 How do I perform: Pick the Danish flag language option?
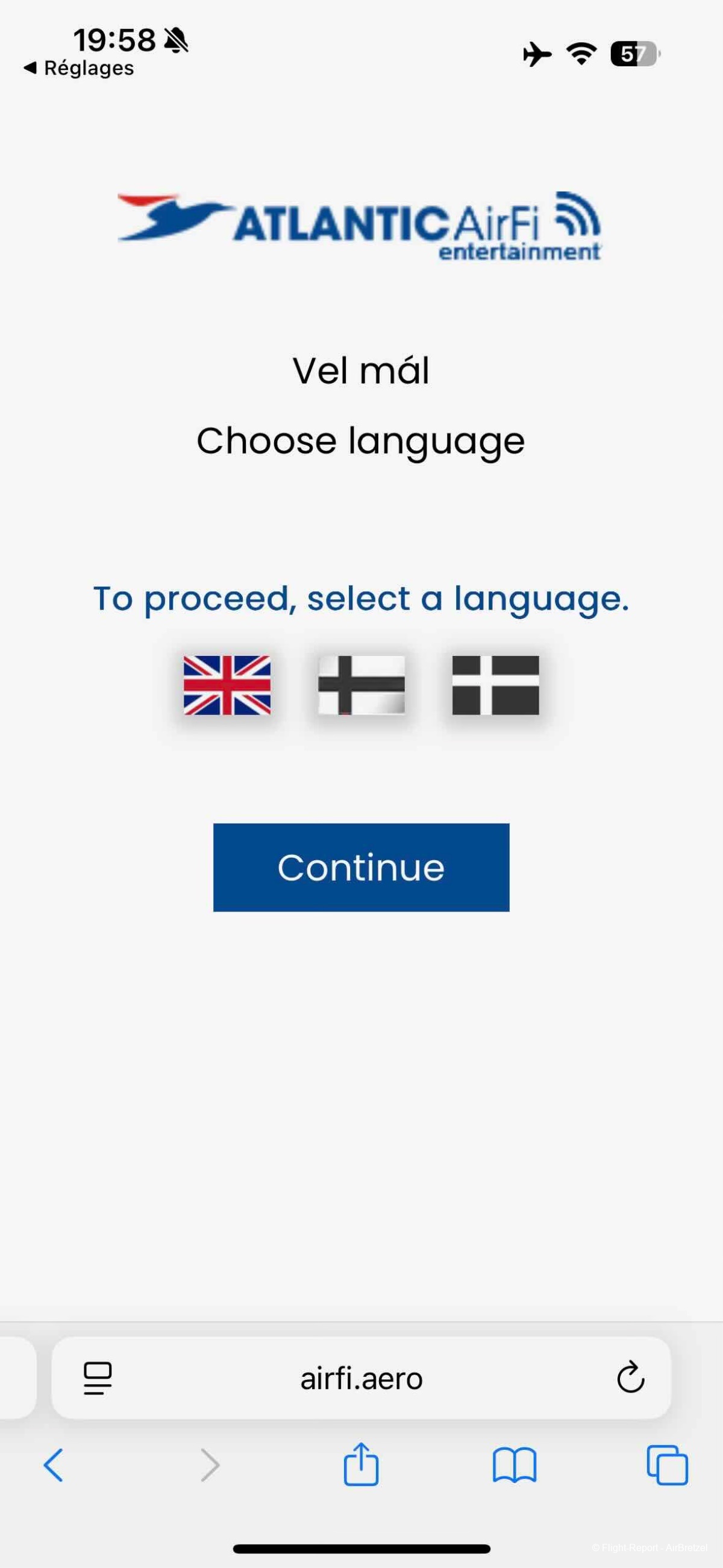(x=495, y=685)
